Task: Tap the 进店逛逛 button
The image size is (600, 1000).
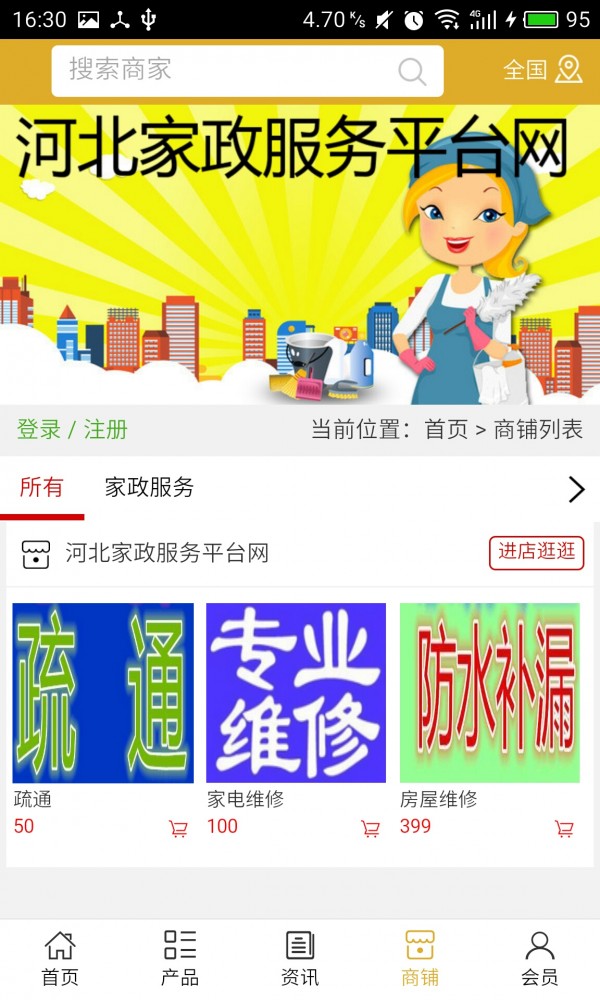Action: [536, 553]
